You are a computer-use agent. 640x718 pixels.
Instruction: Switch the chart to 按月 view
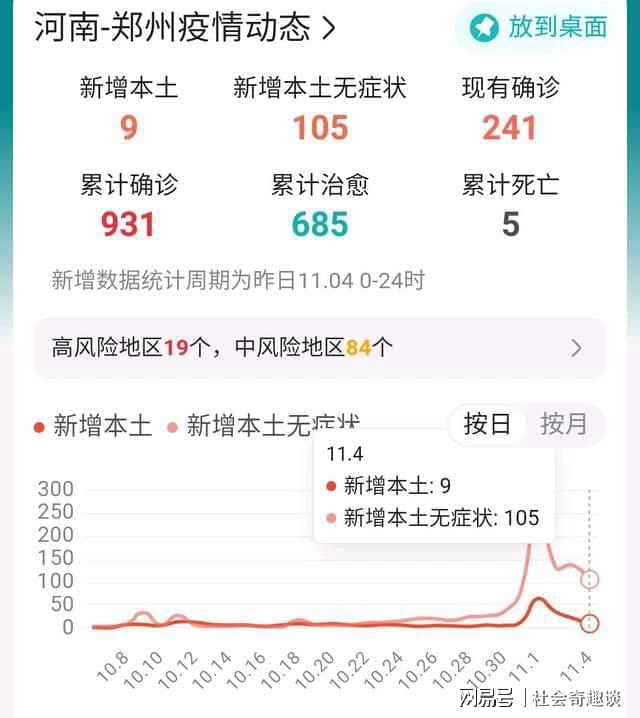pyautogui.click(x=563, y=424)
